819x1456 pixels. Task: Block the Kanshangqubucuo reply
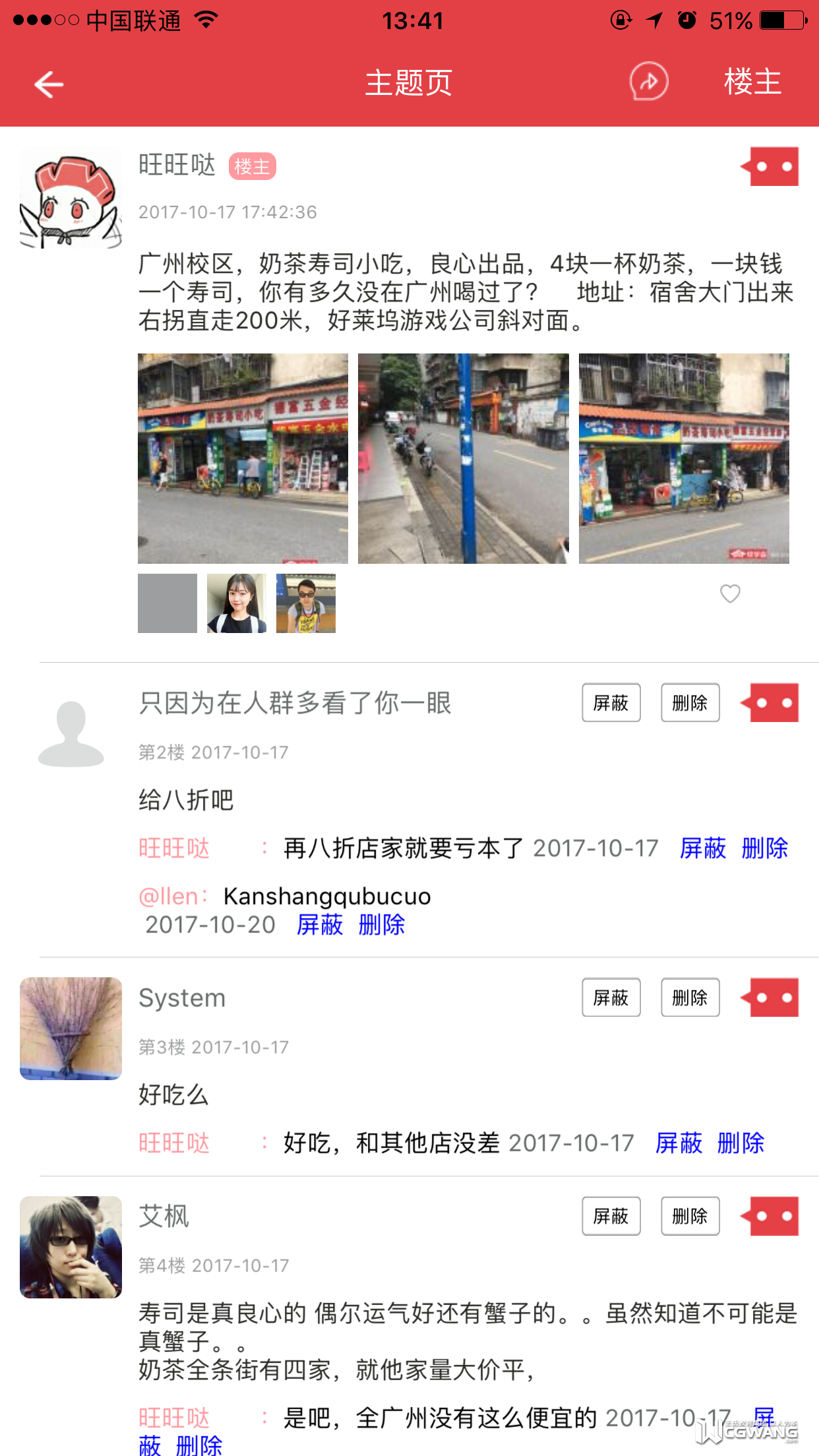pyautogui.click(x=320, y=925)
